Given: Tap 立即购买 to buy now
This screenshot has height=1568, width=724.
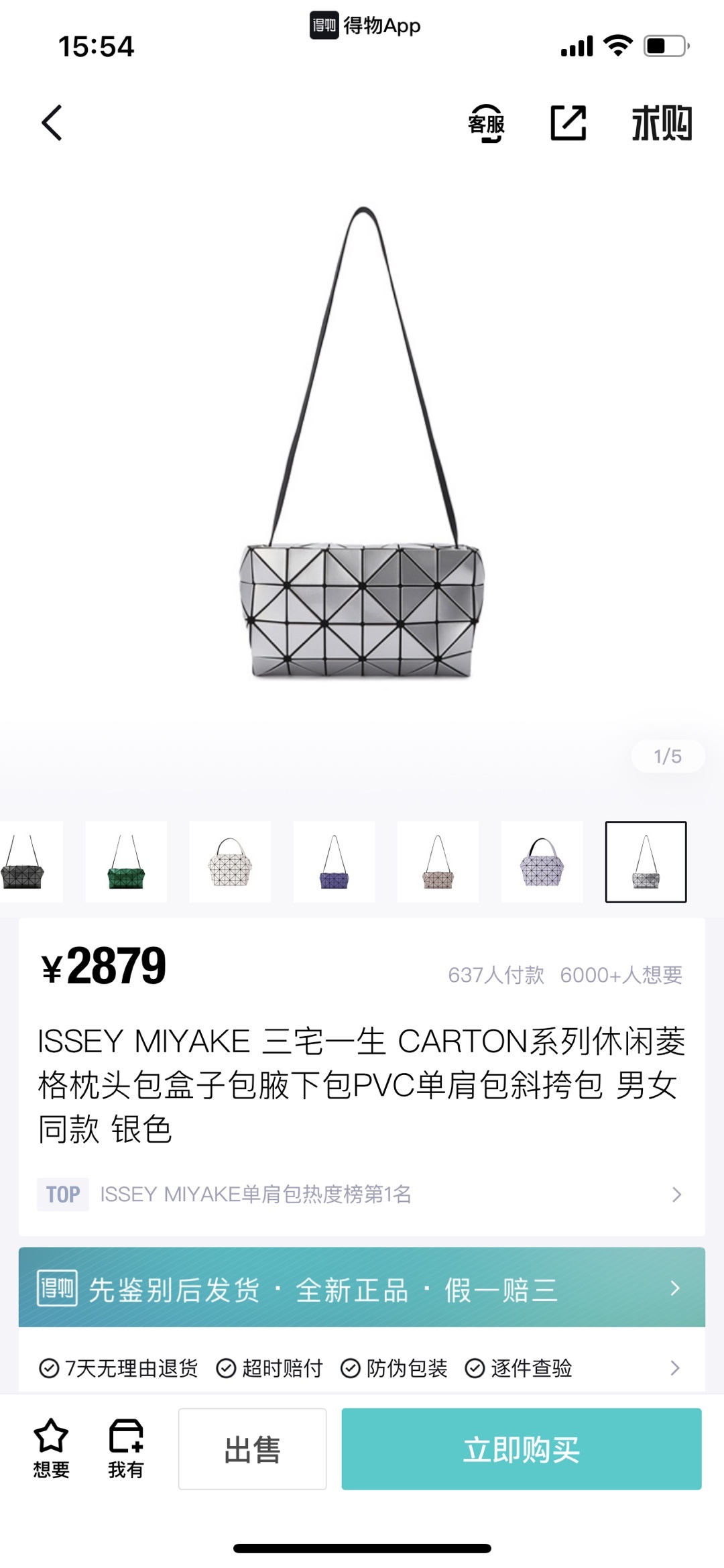Looking at the screenshot, I should [521, 1449].
